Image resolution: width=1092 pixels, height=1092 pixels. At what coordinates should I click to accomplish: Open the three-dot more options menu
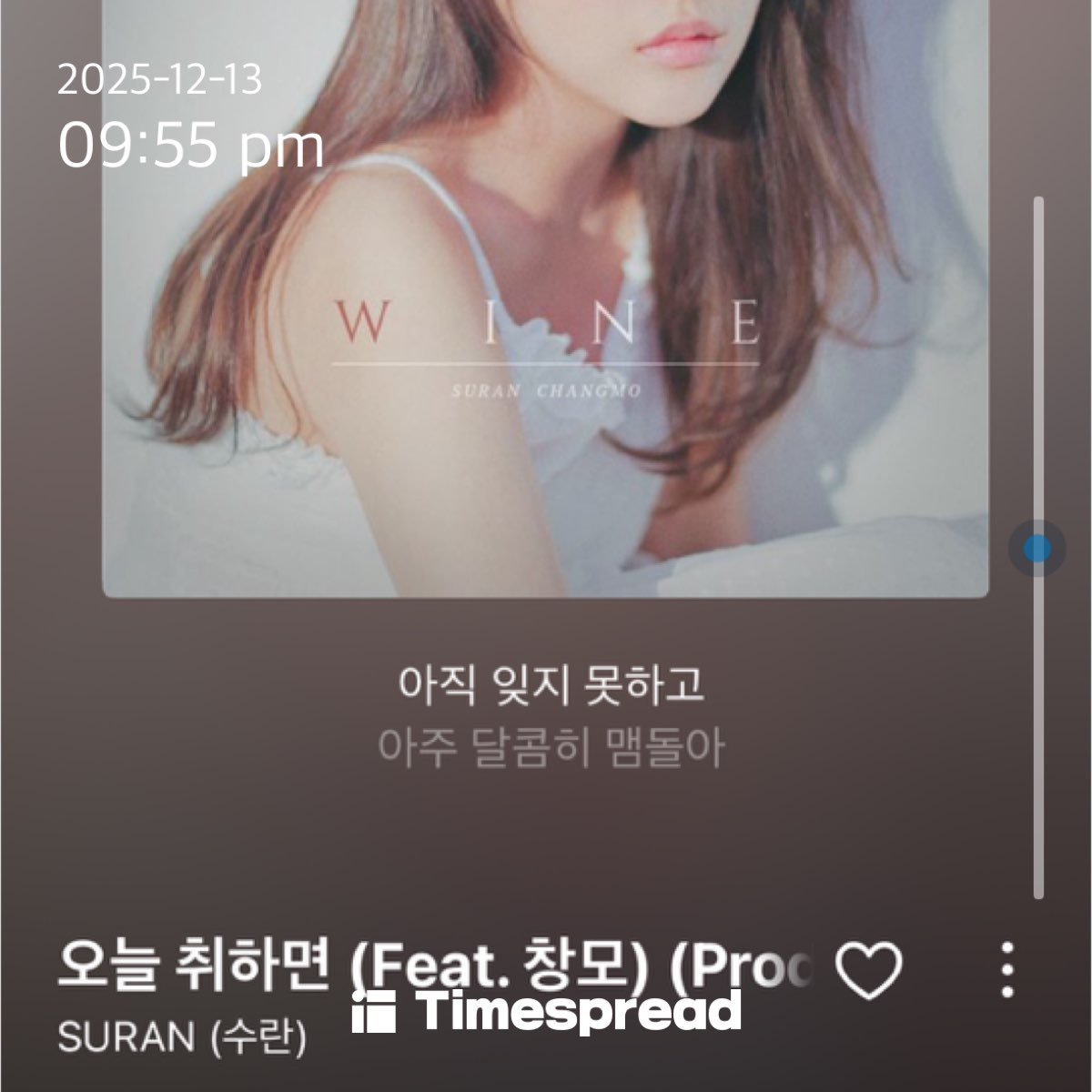(1006, 970)
